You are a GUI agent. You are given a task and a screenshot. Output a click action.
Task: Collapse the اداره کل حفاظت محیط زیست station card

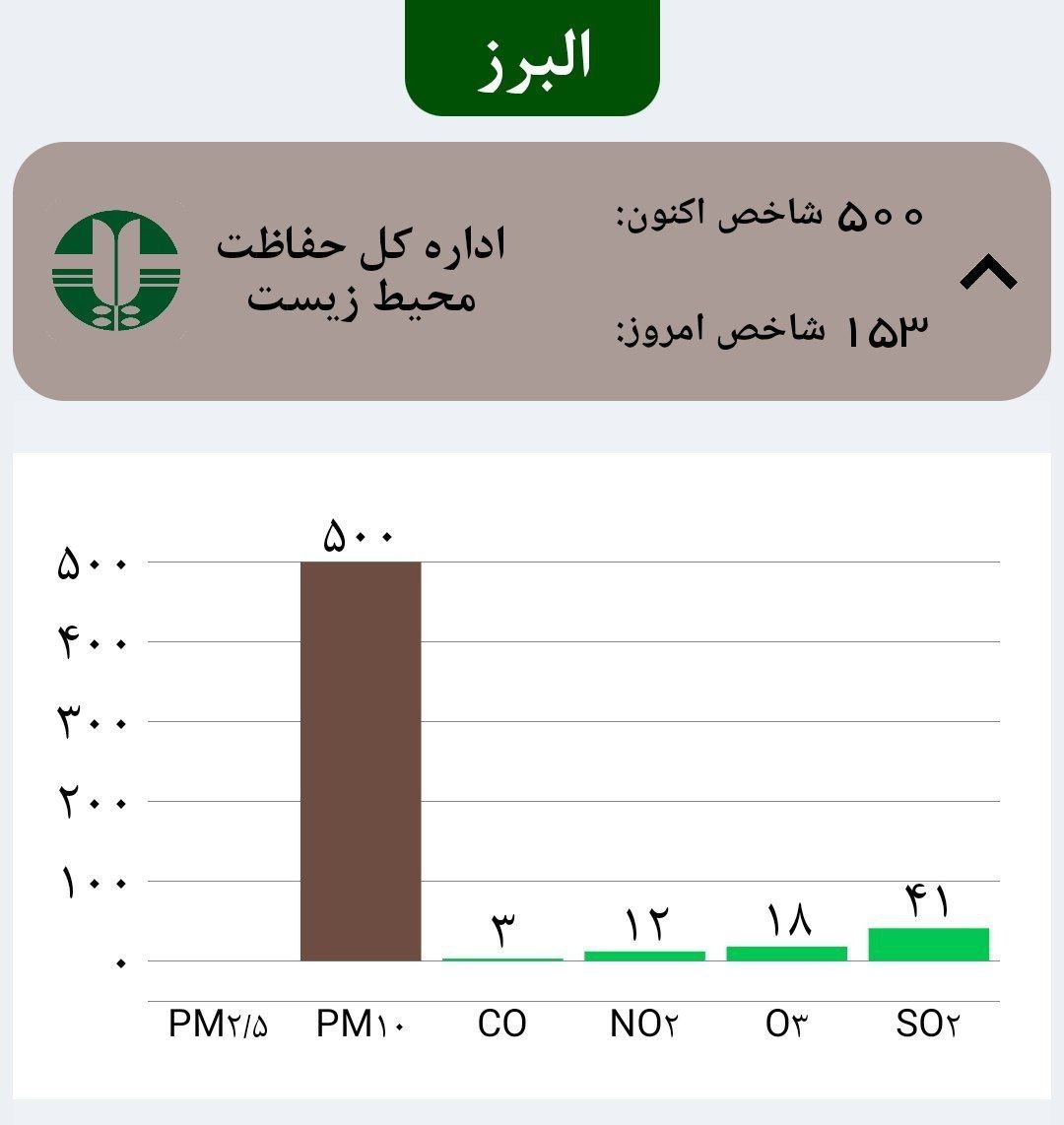coord(988,272)
